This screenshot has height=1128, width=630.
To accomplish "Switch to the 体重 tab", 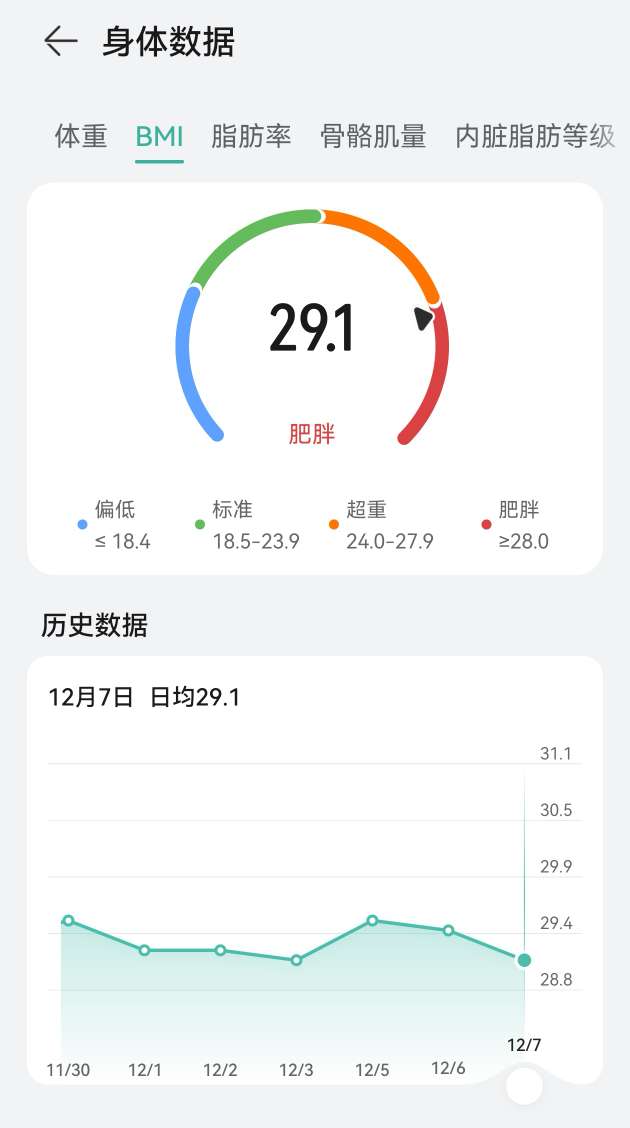I will click(x=81, y=136).
